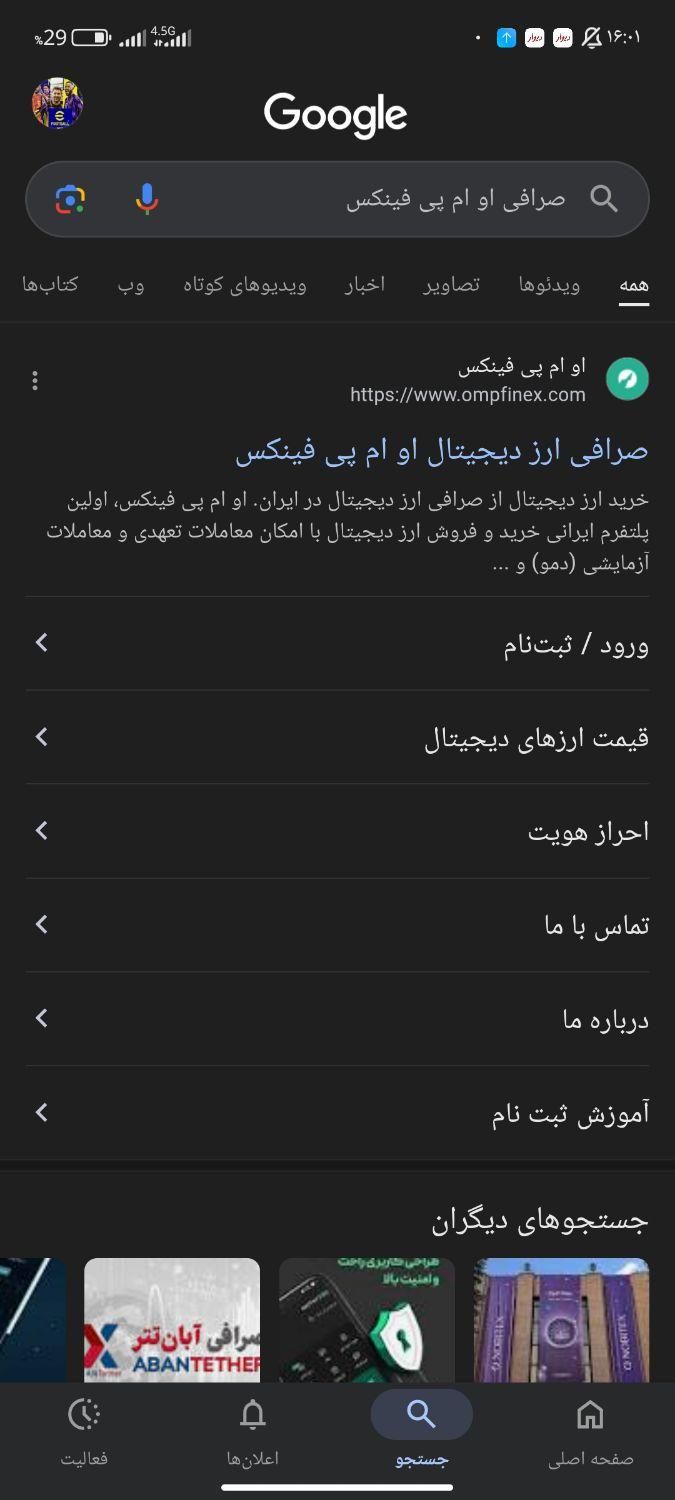Screen dimensions: 675x1500
Task: Open the تماس با ما sitelink
Action: [x=337, y=925]
